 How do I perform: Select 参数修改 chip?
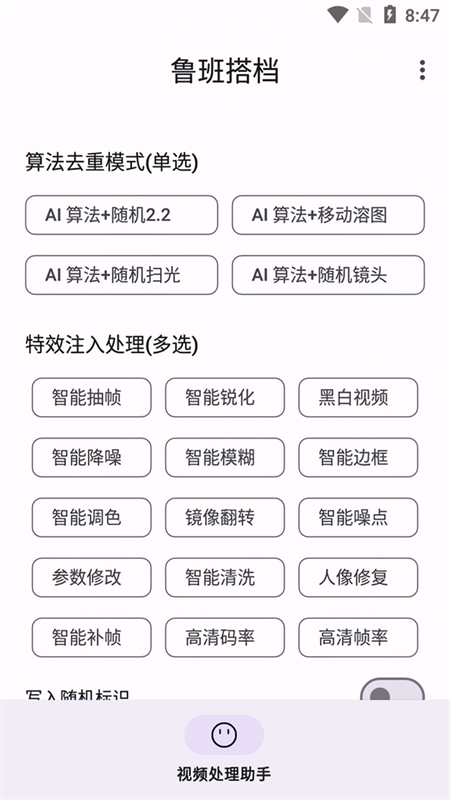click(x=92, y=578)
